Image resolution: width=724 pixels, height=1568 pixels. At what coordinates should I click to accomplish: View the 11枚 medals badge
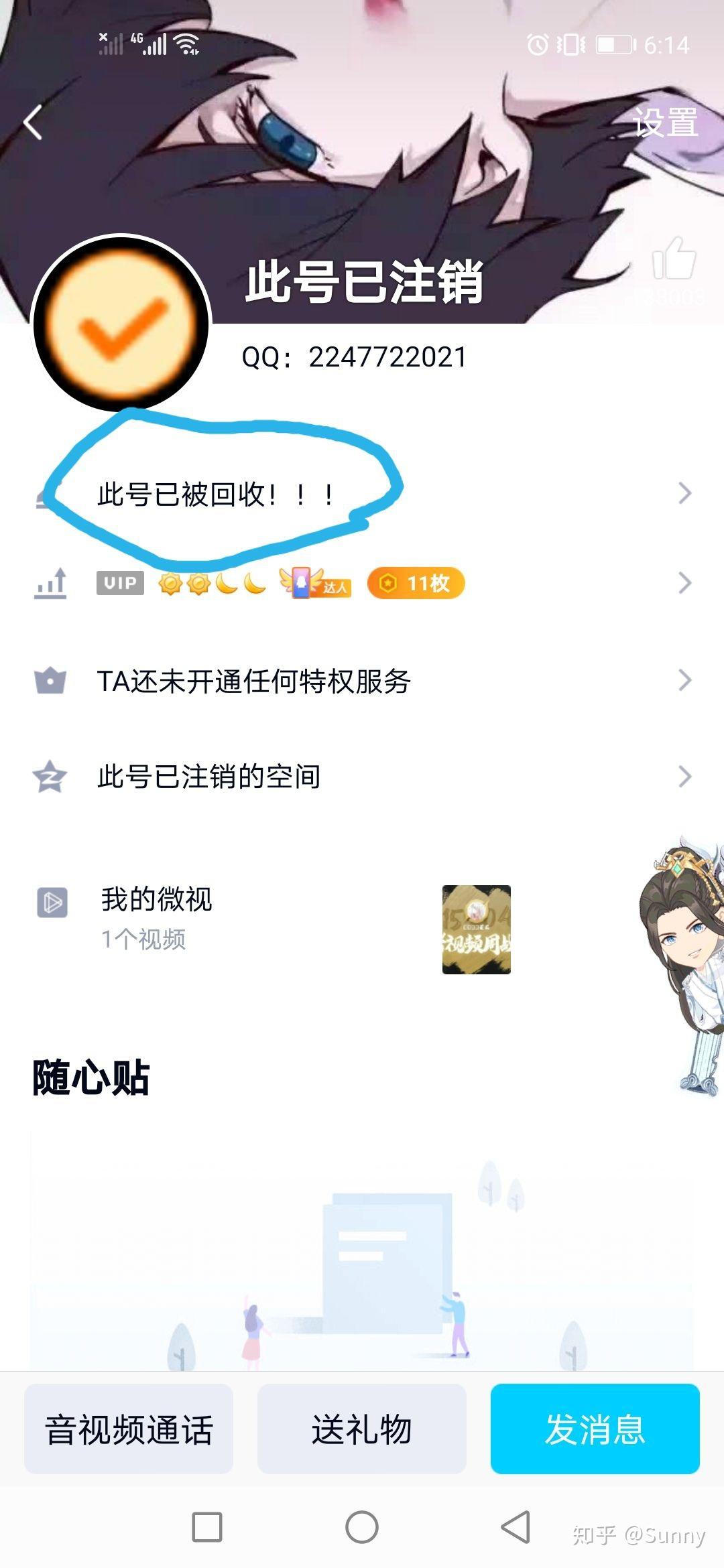416,583
